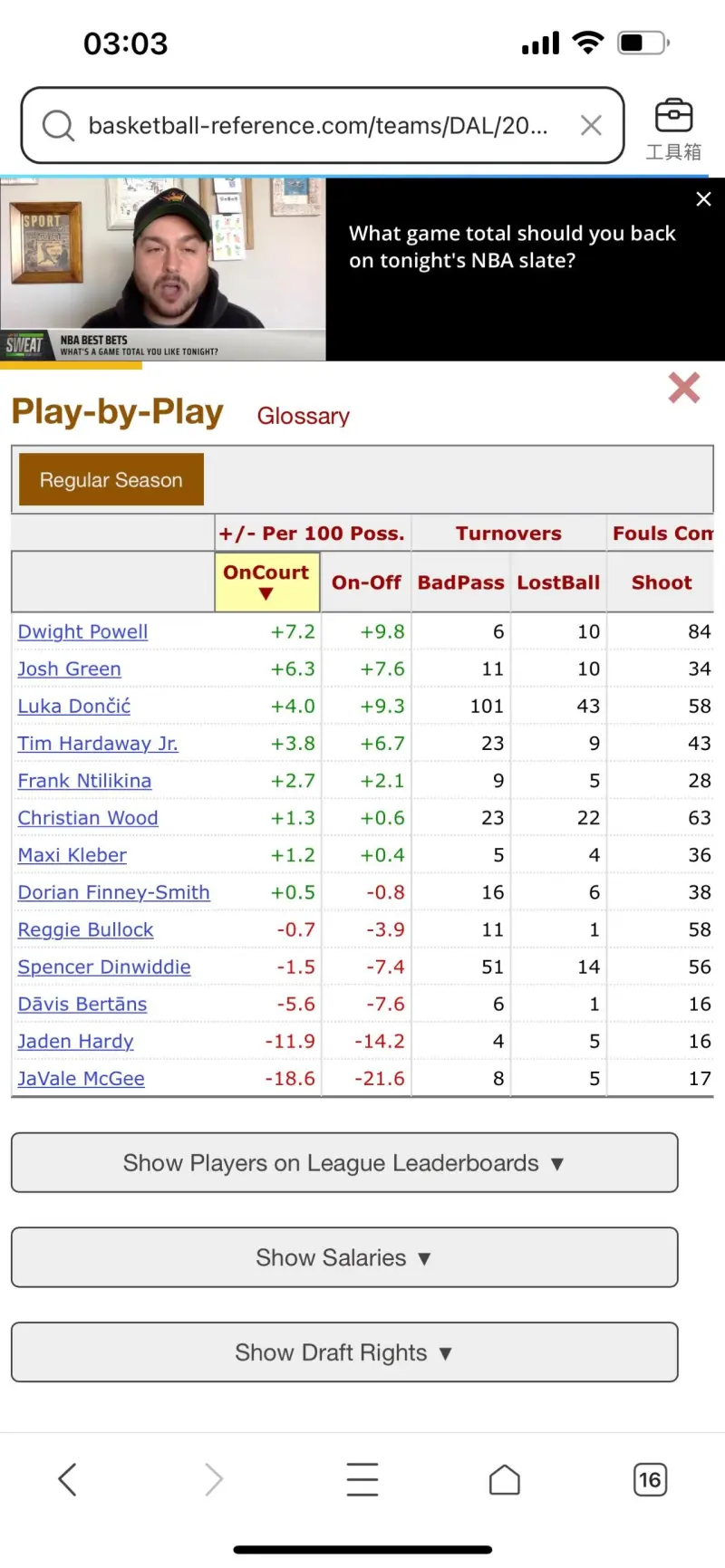Open Dwight Powell's player page

point(82,631)
